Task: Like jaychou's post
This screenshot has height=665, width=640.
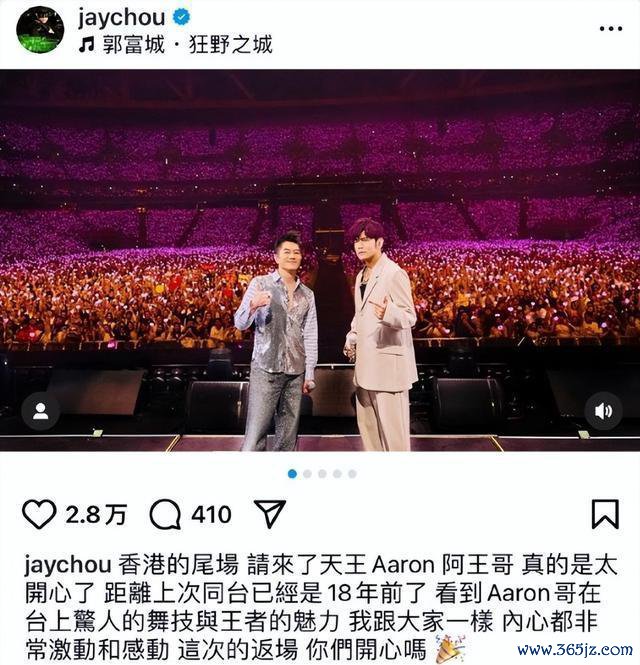Action: point(39,514)
